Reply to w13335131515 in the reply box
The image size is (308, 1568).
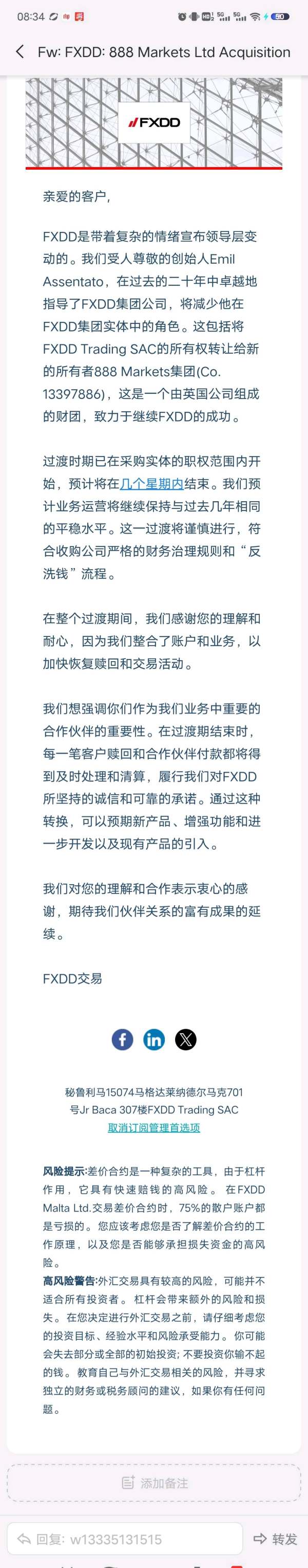click(125, 1539)
